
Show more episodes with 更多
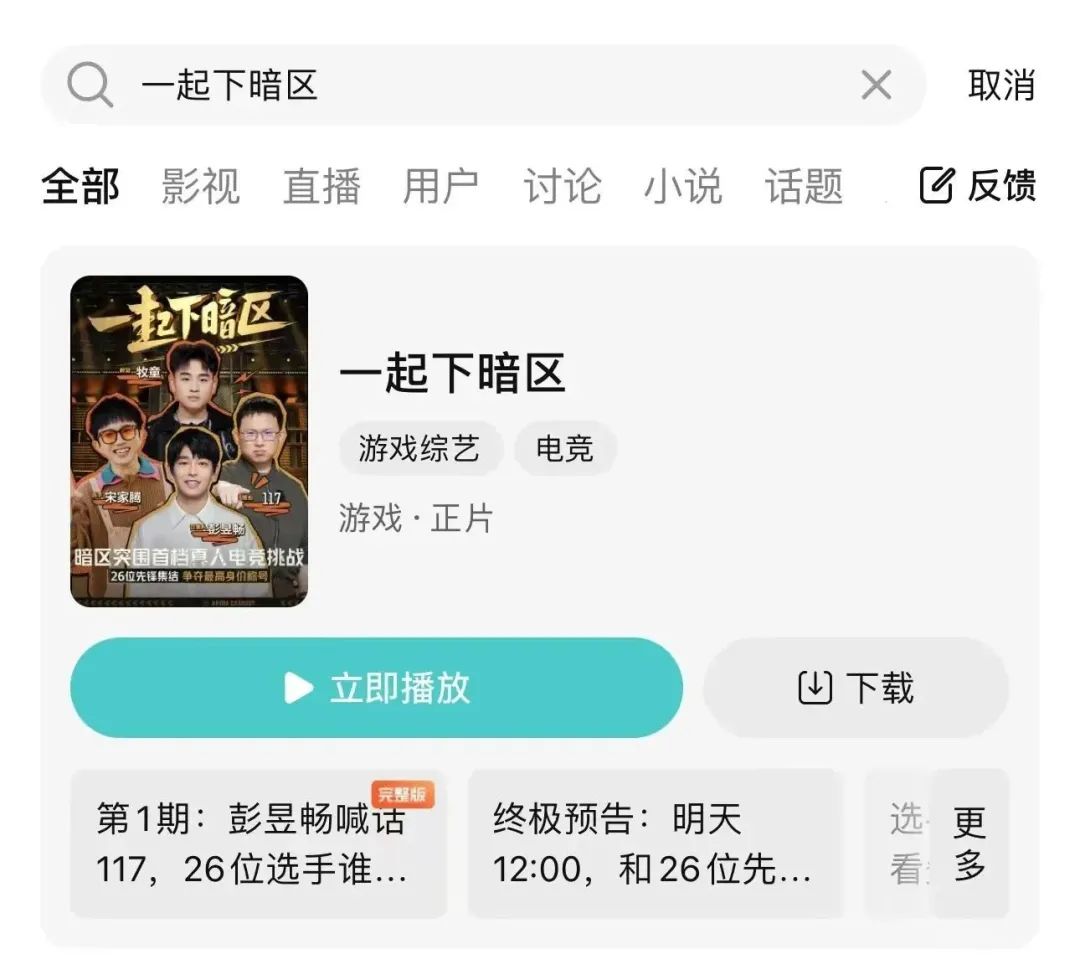(x=969, y=844)
